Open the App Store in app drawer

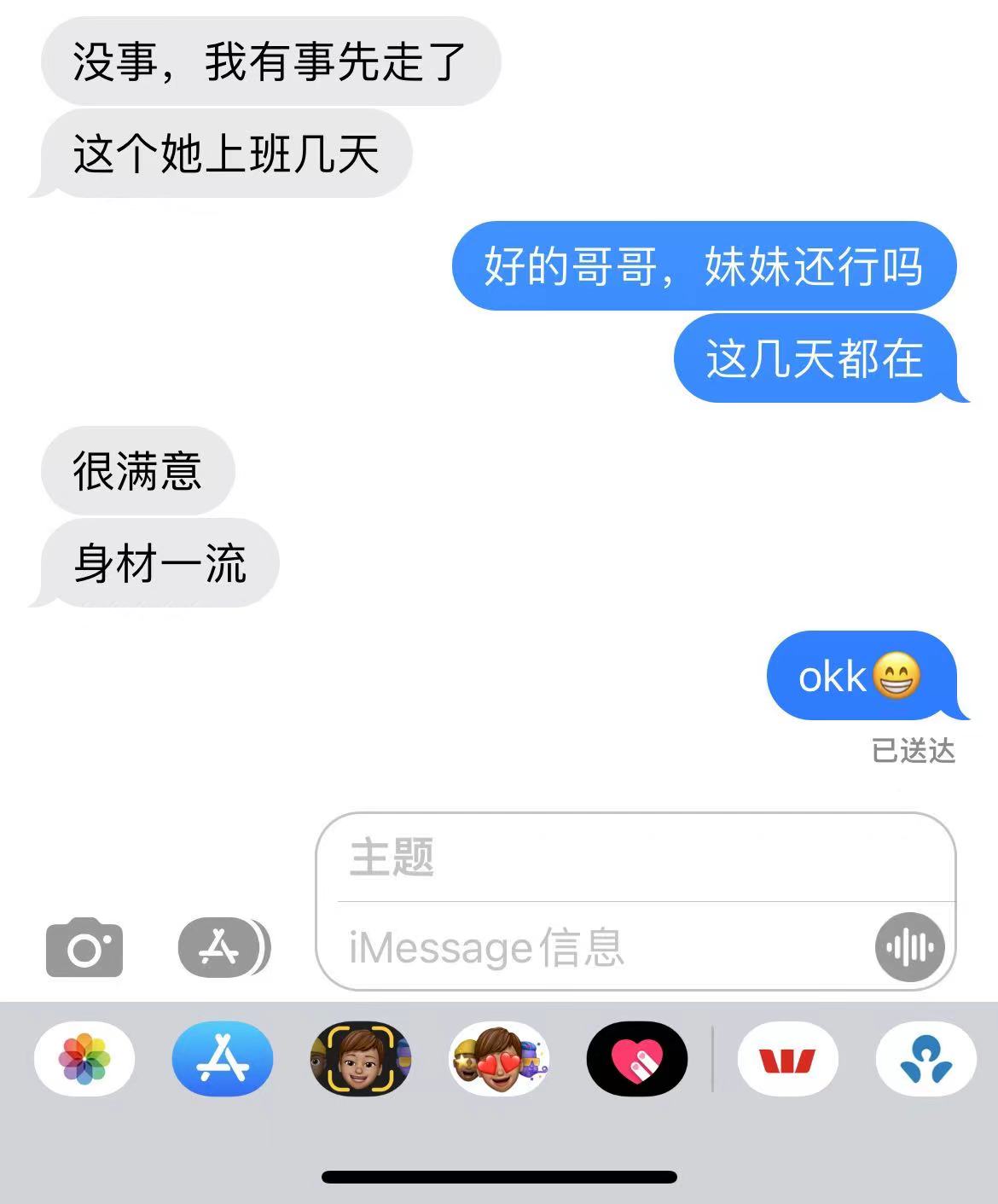tap(223, 1059)
